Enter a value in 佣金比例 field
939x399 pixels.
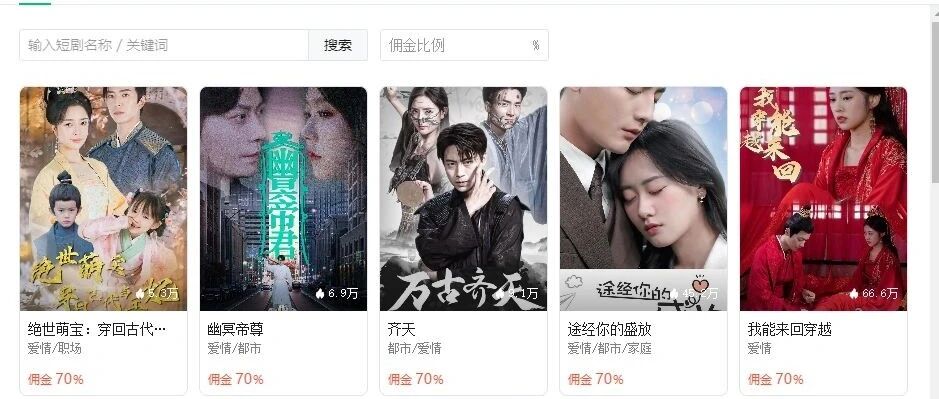tap(464, 45)
